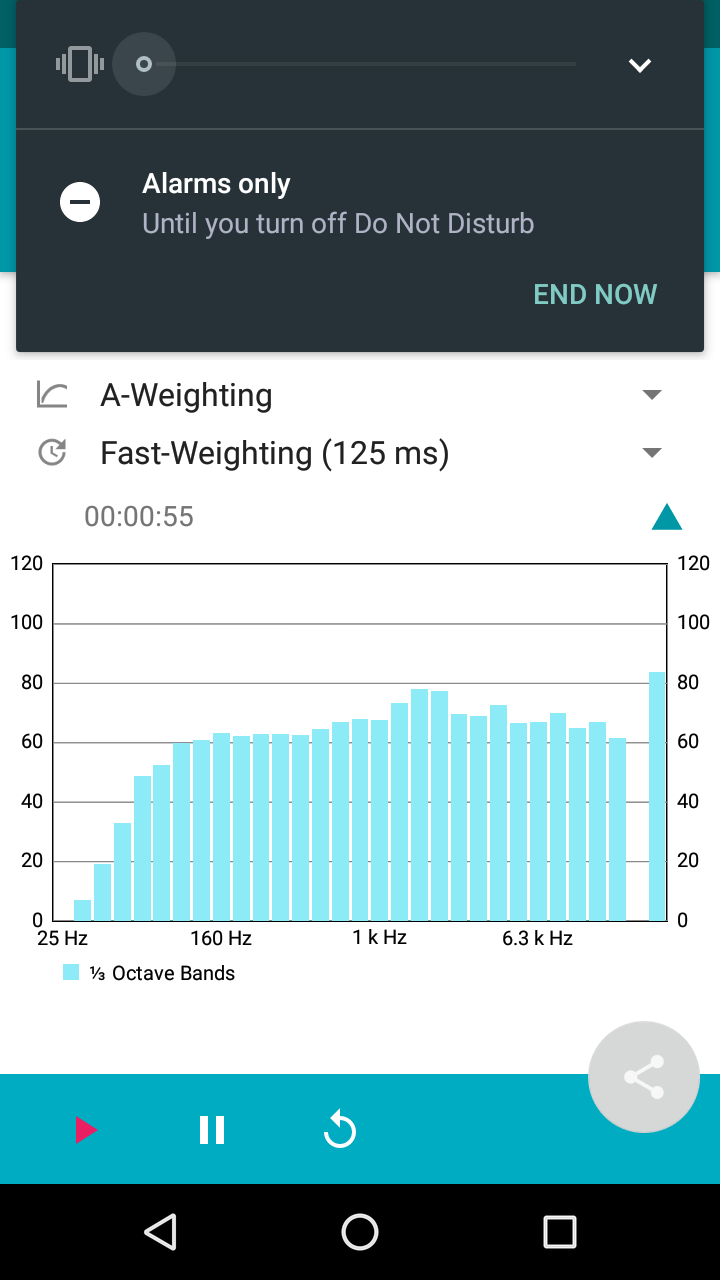Go back using the system back button
Screen dimensions: 720x1280
160,1232
